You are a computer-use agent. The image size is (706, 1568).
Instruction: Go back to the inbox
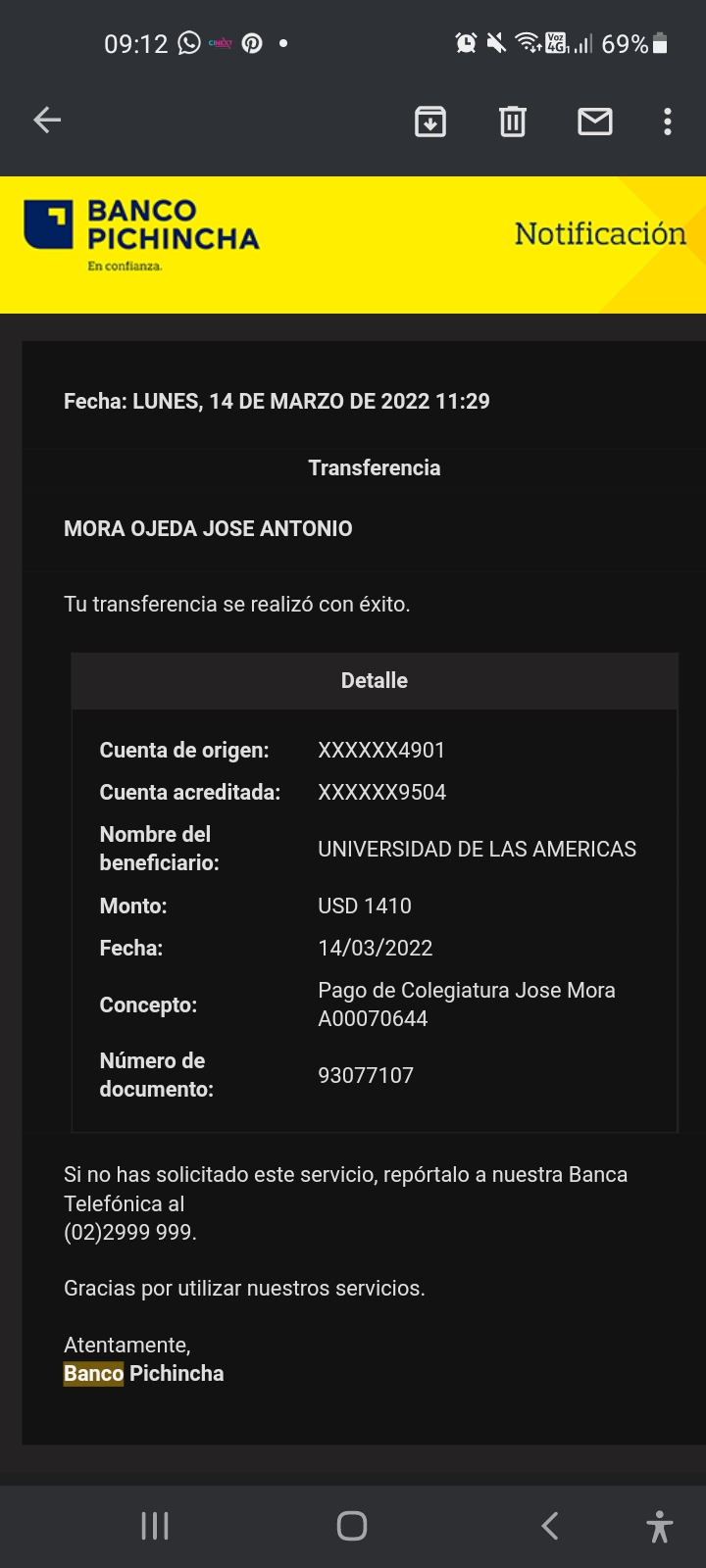(x=47, y=121)
